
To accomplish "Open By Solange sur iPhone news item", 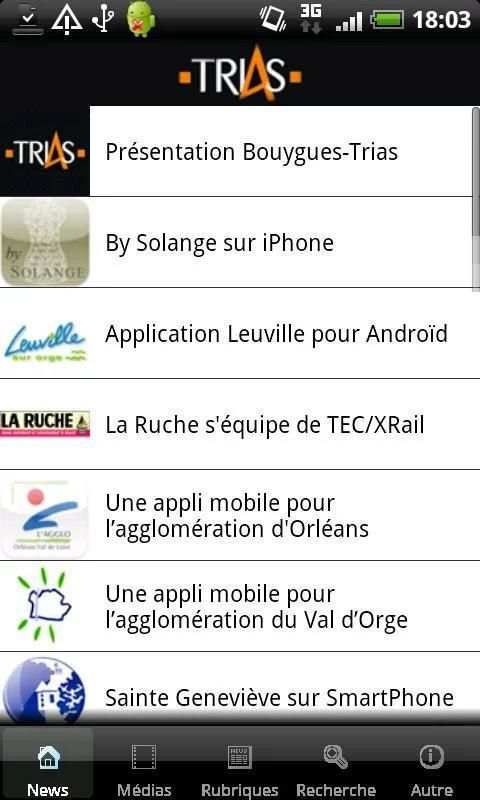I will click(240, 242).
